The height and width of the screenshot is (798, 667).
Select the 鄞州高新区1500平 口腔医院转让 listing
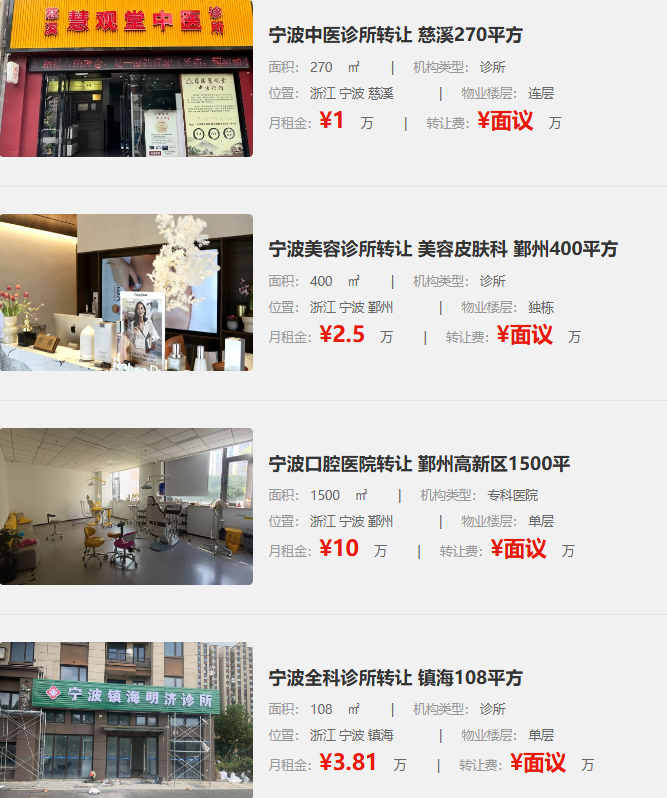coord(419,464)
